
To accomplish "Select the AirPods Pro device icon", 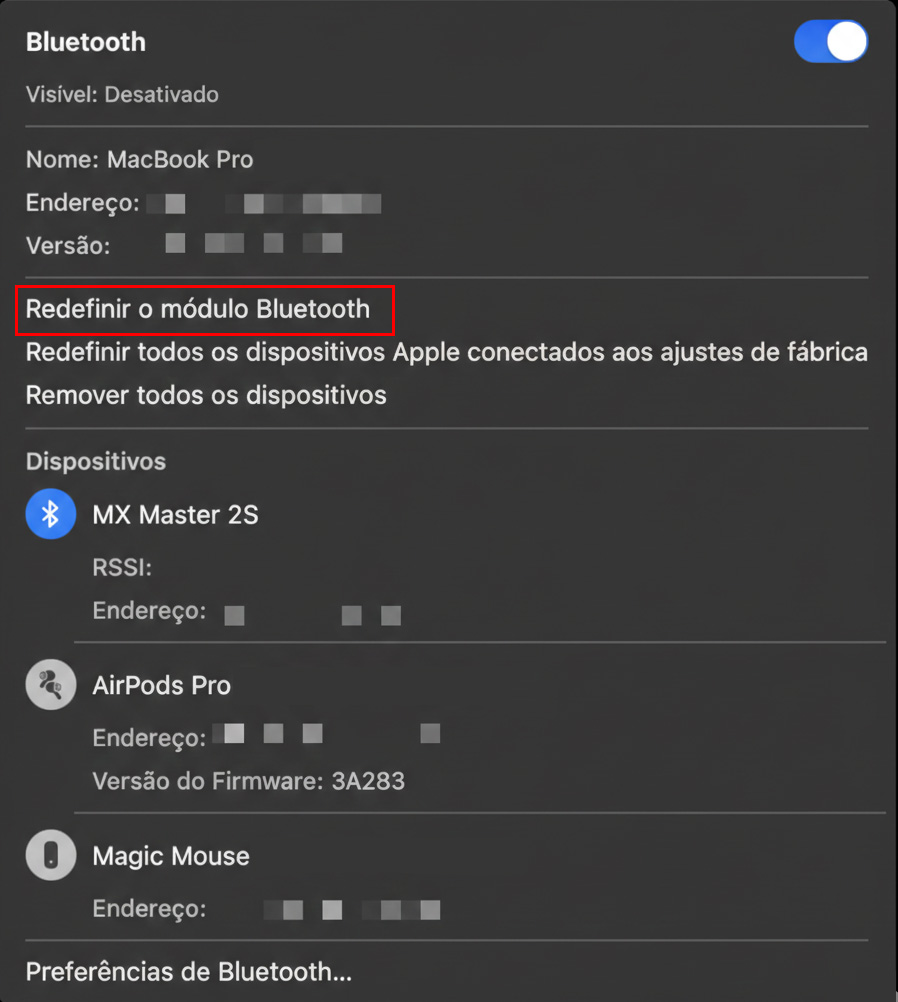I will tap(50, 684).
